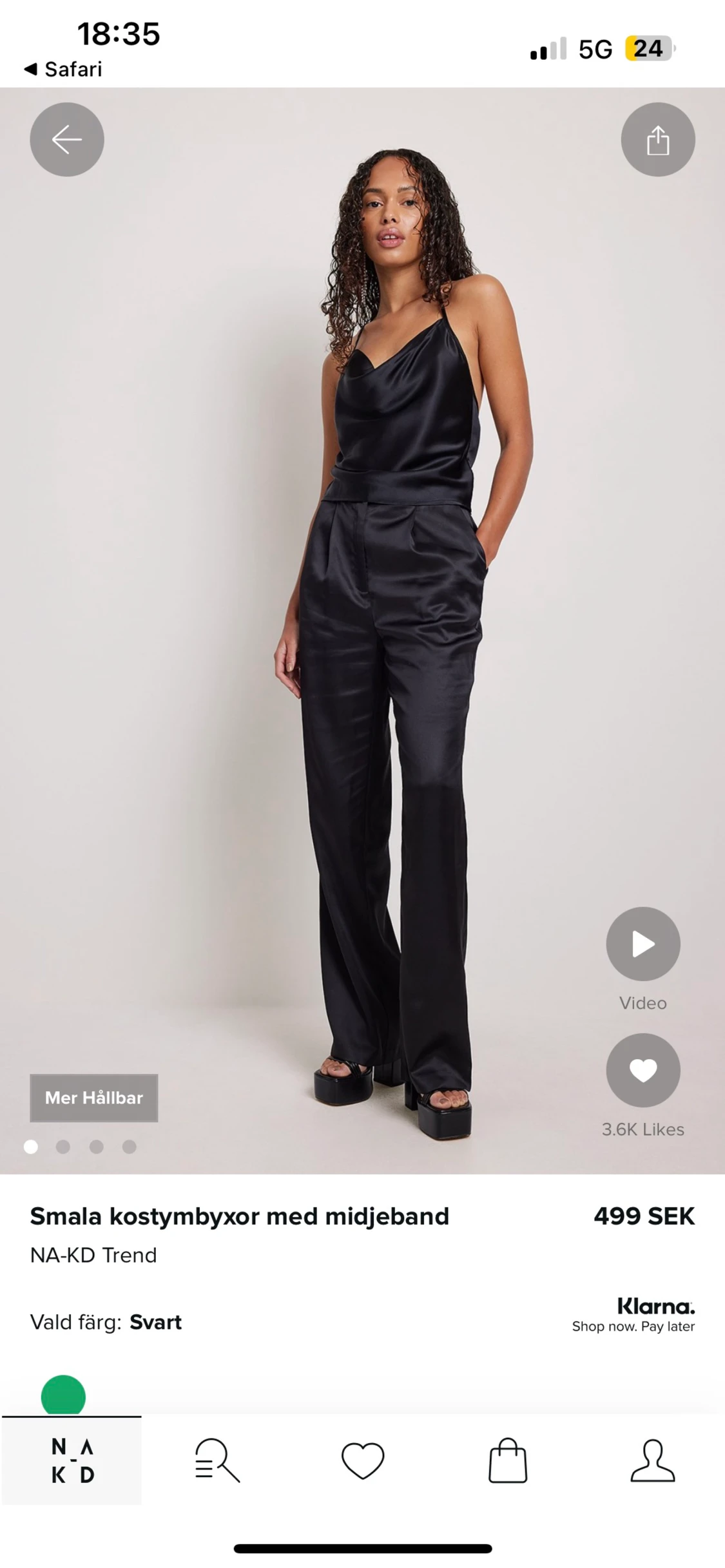Viewport: 725px width, 1568px height.
Task: Open the NA-KD home tab
Action: [x=72, y=1460]
